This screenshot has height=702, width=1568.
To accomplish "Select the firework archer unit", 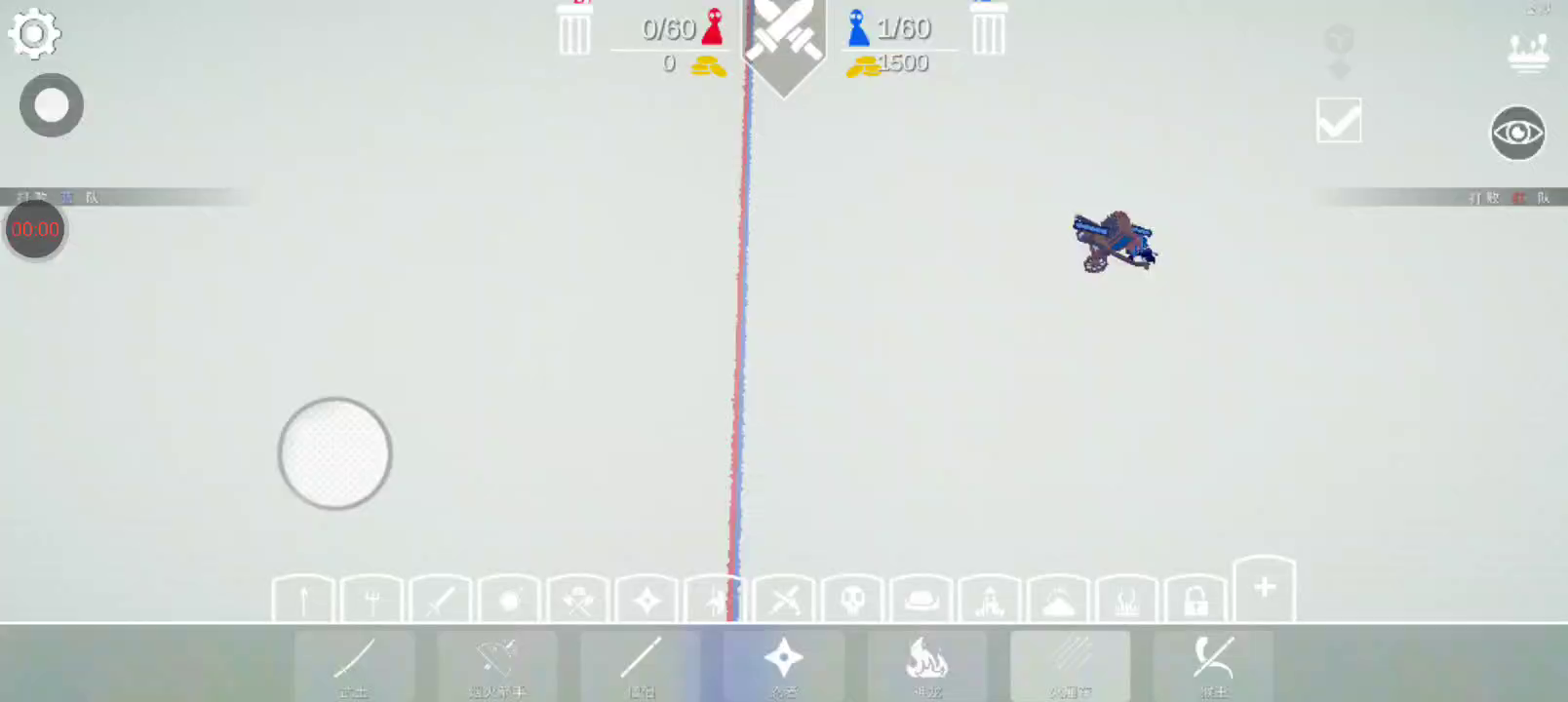I will click(497, 665).
